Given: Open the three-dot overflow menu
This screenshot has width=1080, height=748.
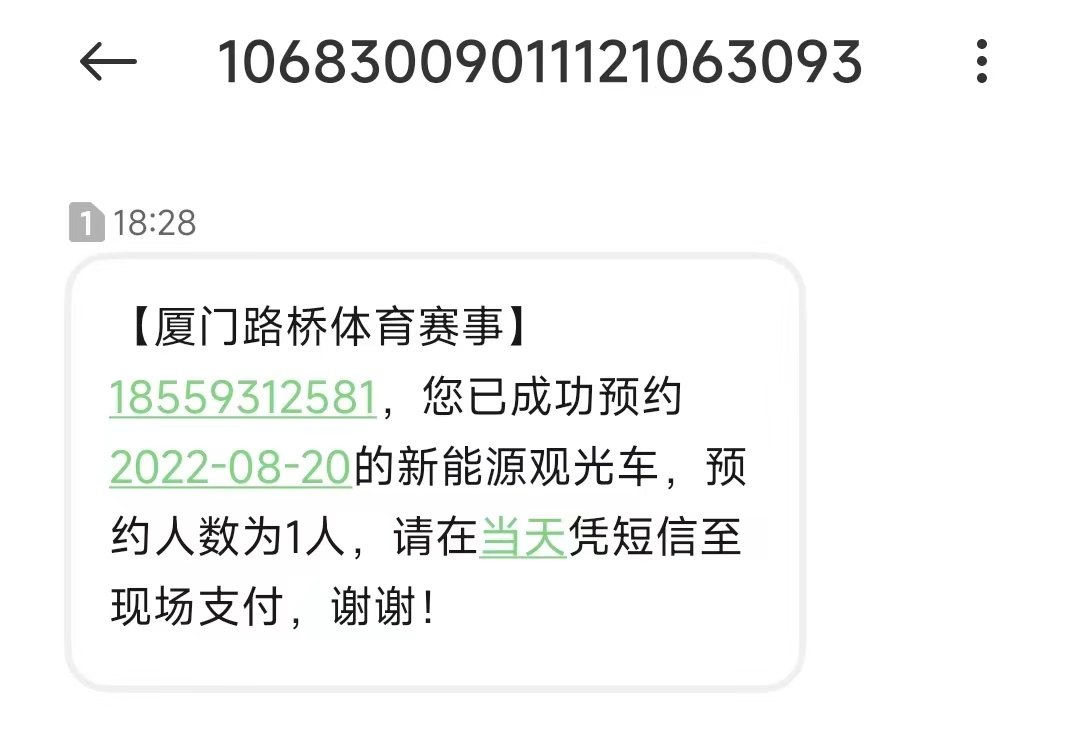Looking at the screenshot, I should pyautogui.click(x=982, y=61).
